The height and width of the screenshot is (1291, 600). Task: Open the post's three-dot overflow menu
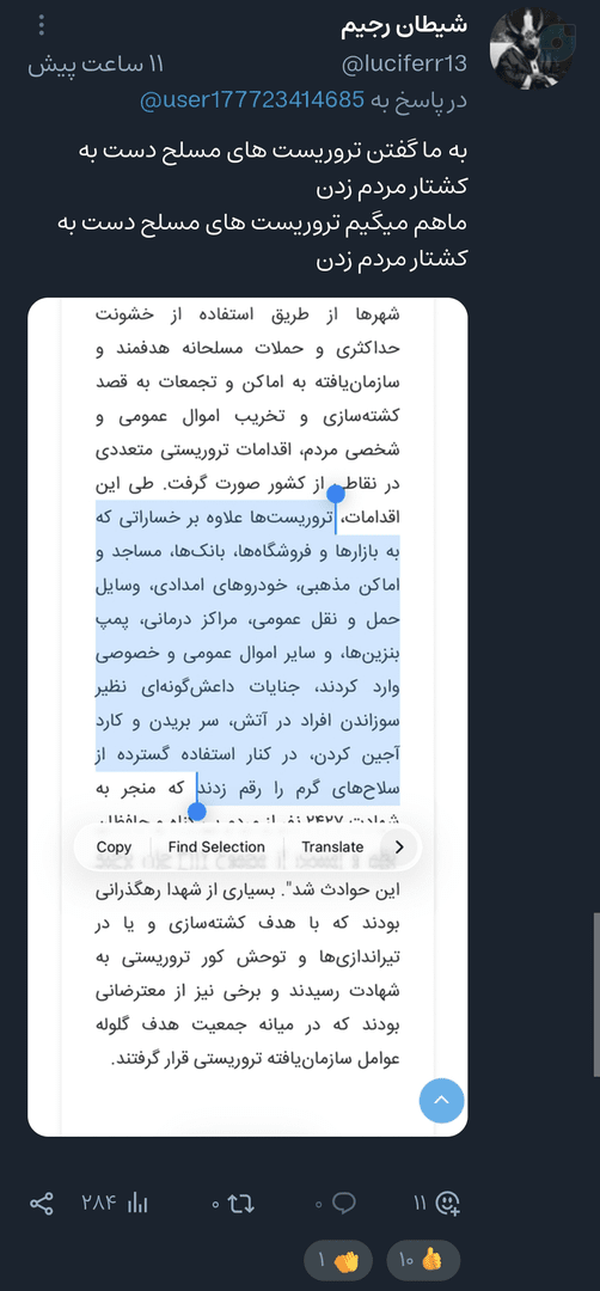point(41,25)
